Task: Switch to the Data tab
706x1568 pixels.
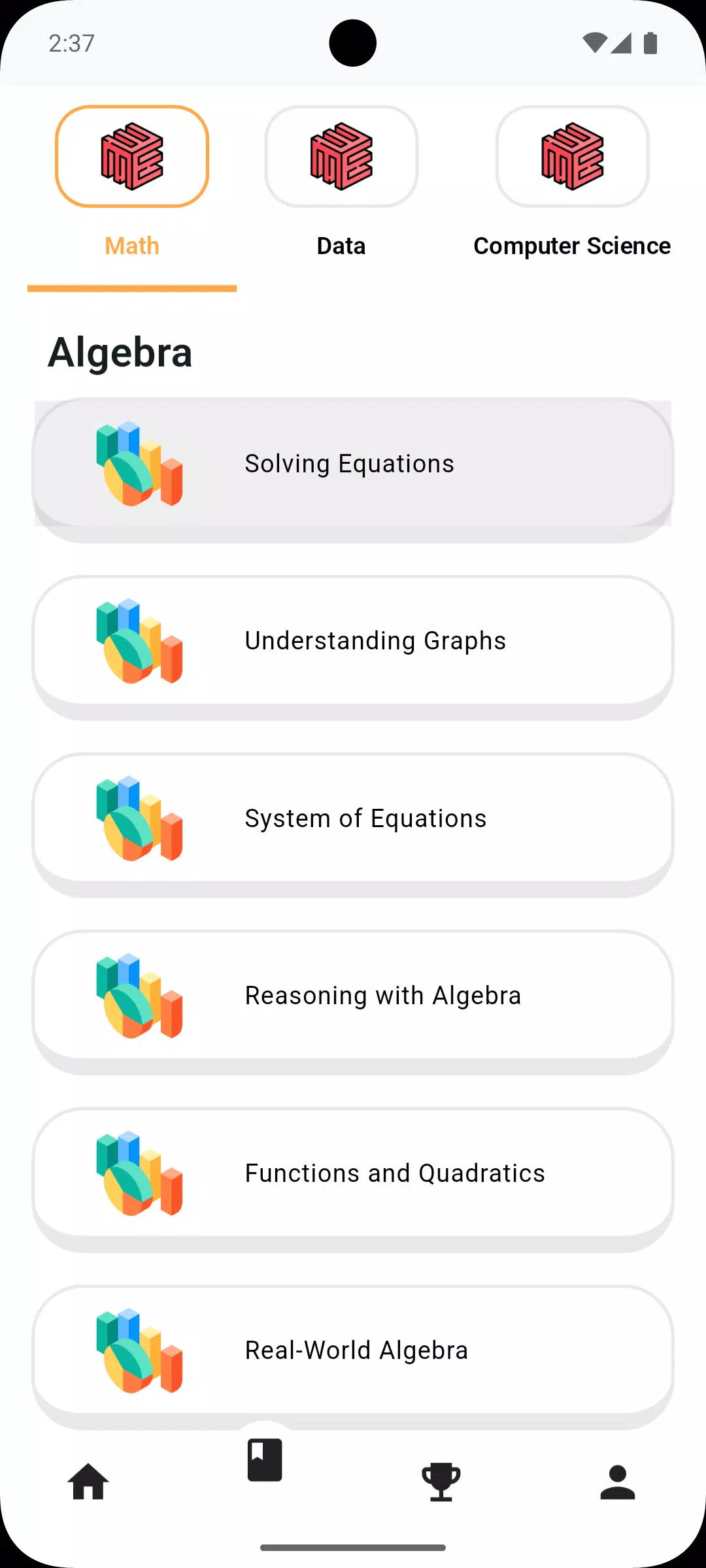Action: [x=341, y=189]
